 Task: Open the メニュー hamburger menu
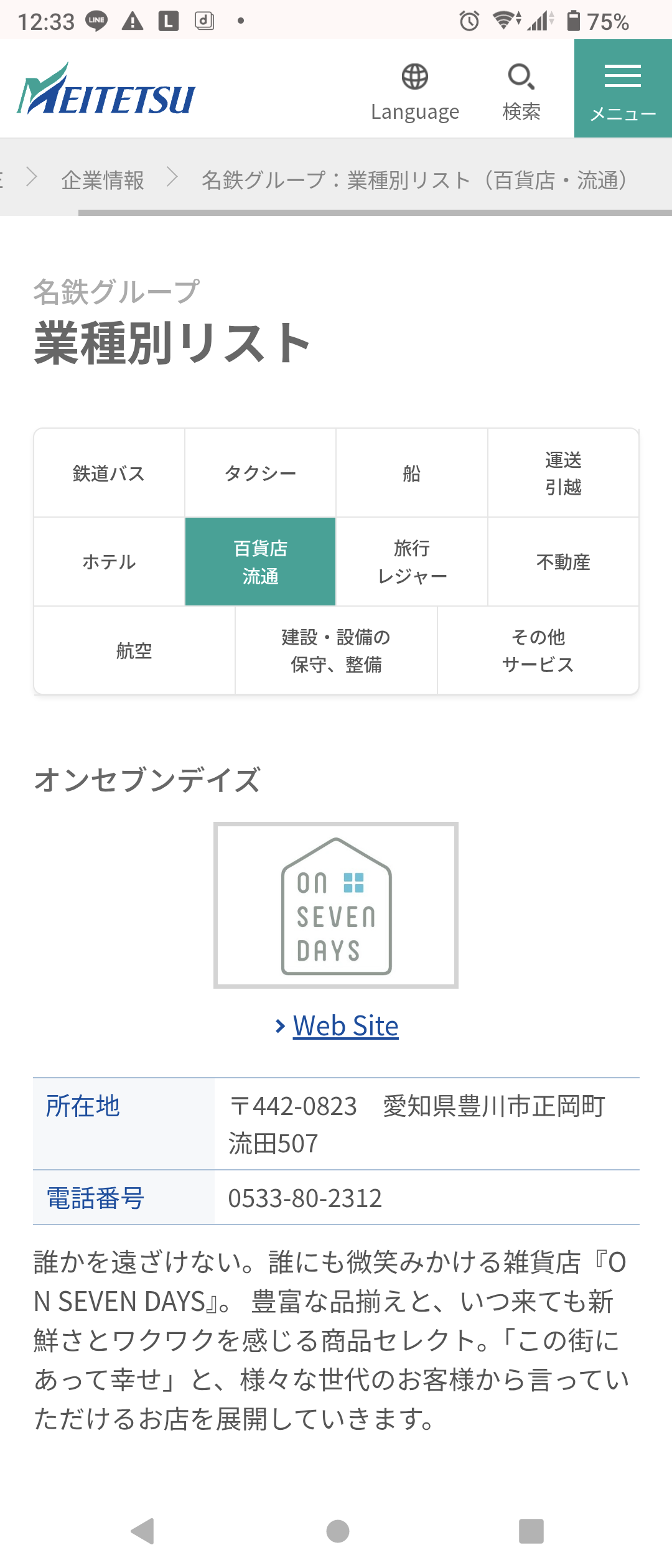point(622,90)
